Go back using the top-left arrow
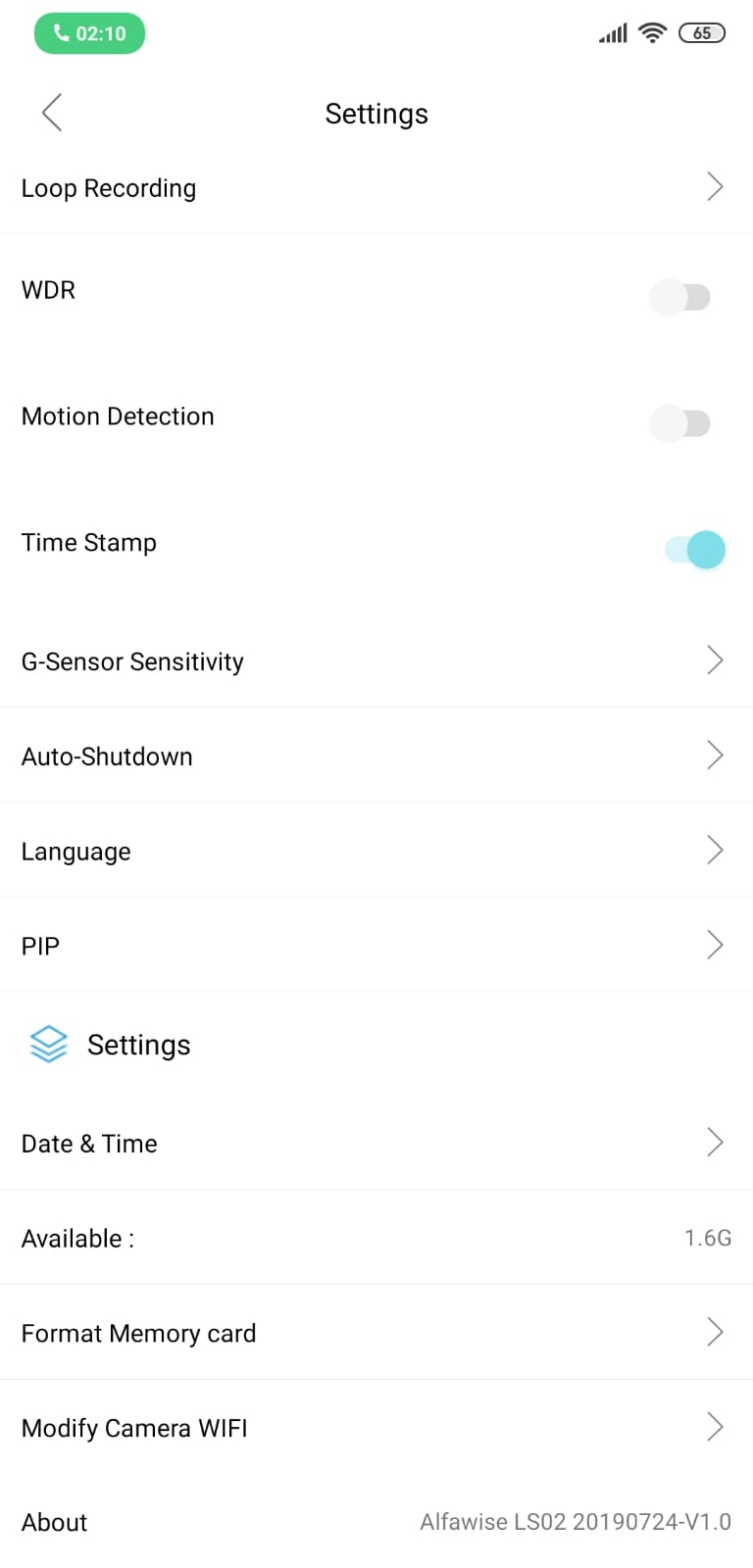 coord(52,113)
